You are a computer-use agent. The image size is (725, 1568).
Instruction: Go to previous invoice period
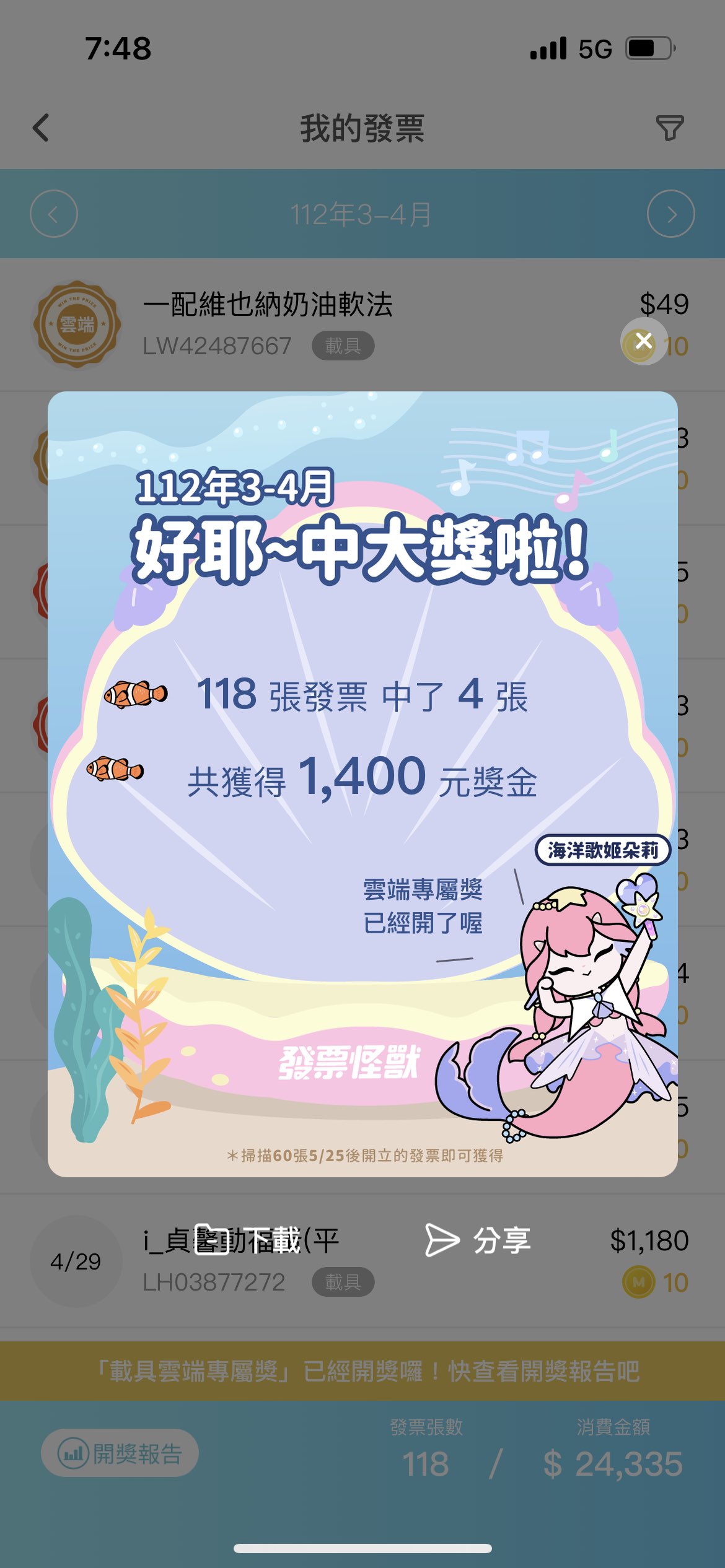54,214
